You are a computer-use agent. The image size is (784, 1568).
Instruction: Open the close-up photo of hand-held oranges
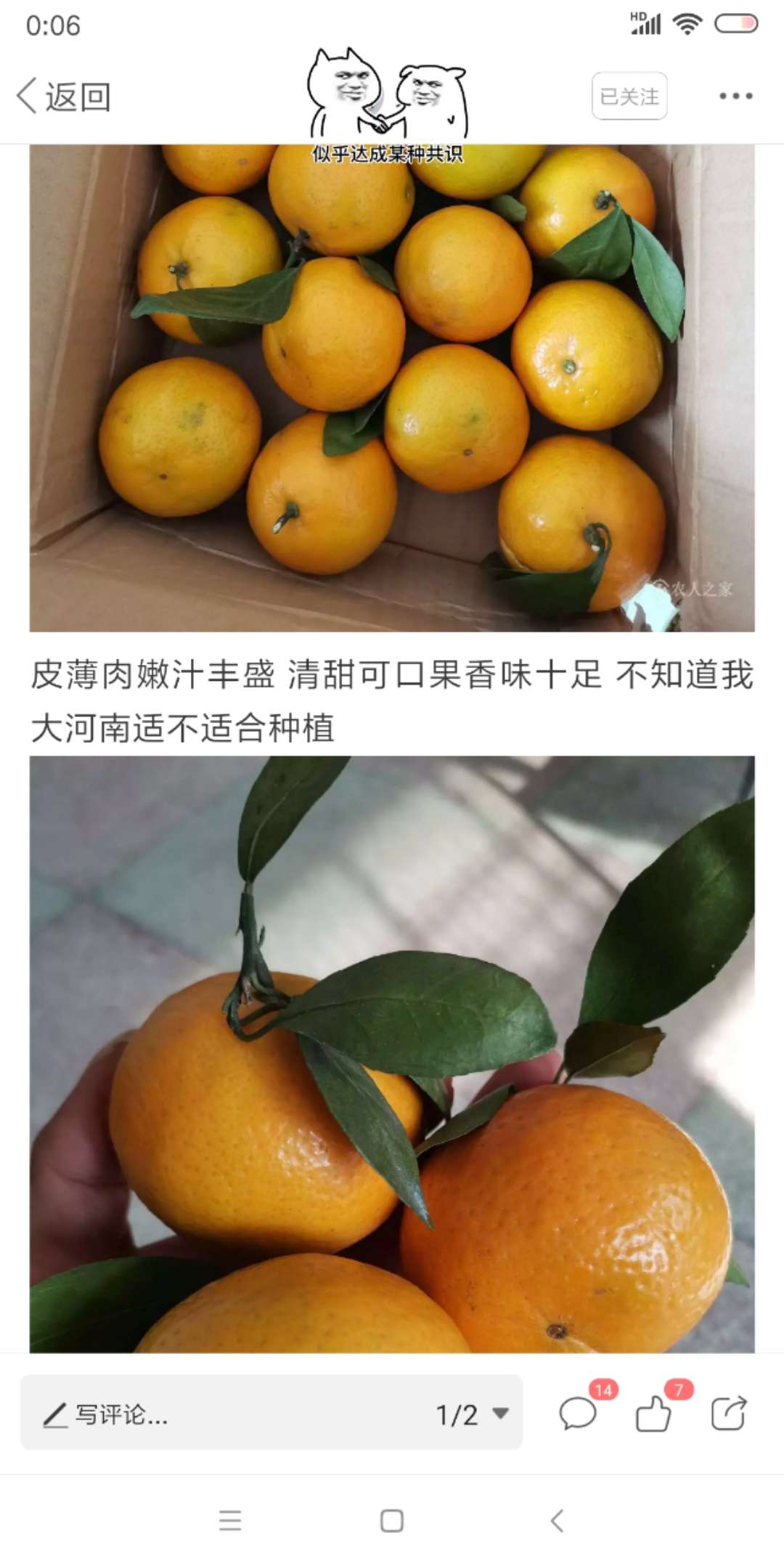(x=392, y=1054)
